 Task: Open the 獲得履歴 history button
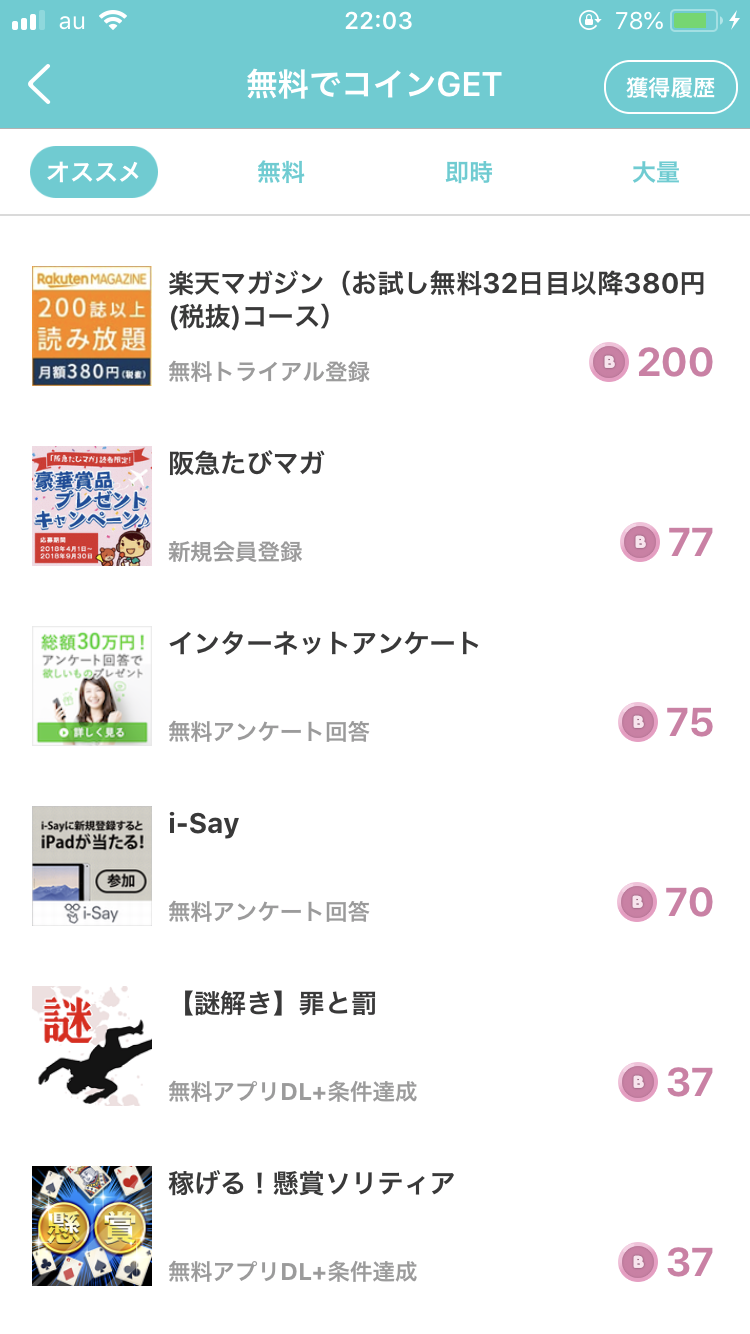click(671, 87)
